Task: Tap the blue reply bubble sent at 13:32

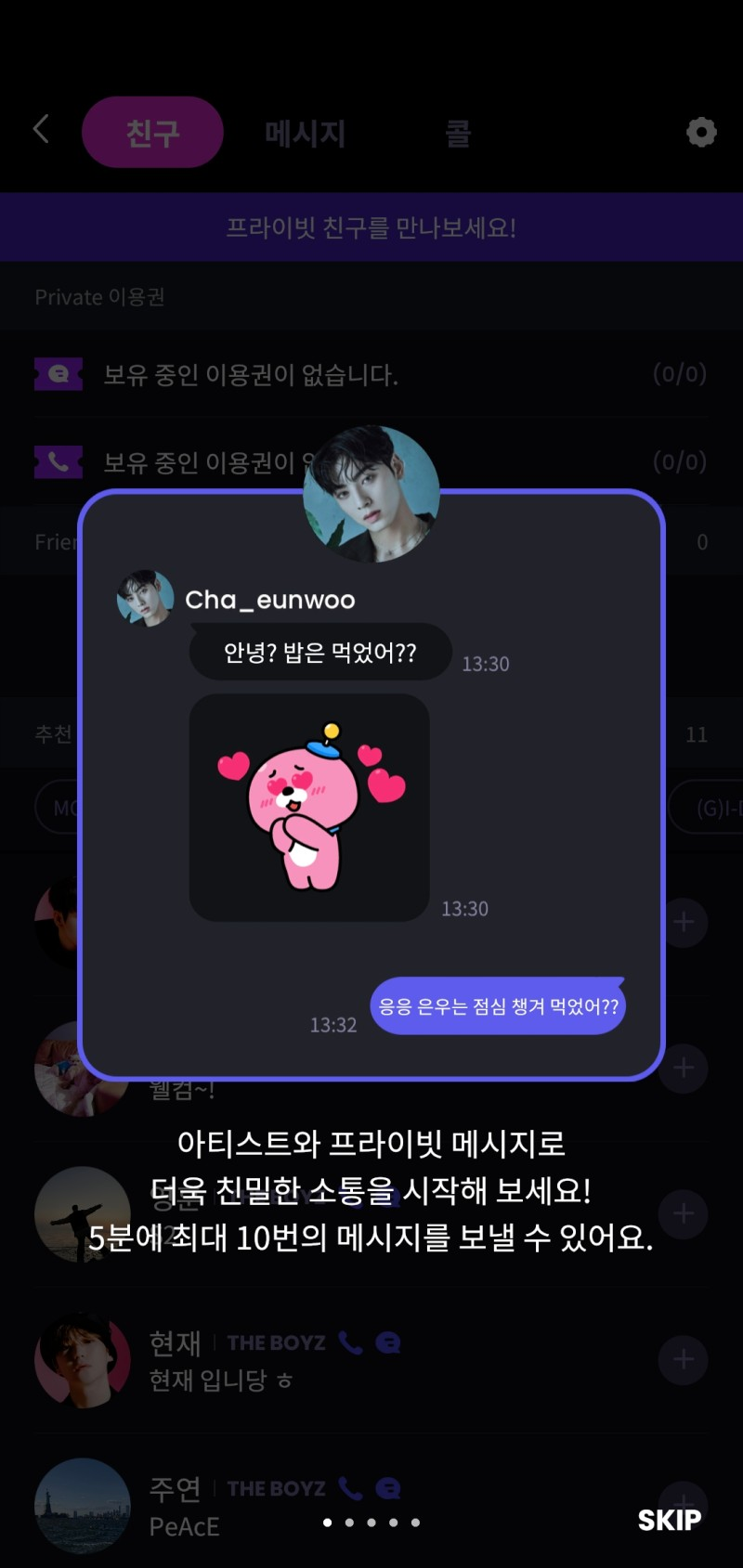Action: coord(499,1005)
